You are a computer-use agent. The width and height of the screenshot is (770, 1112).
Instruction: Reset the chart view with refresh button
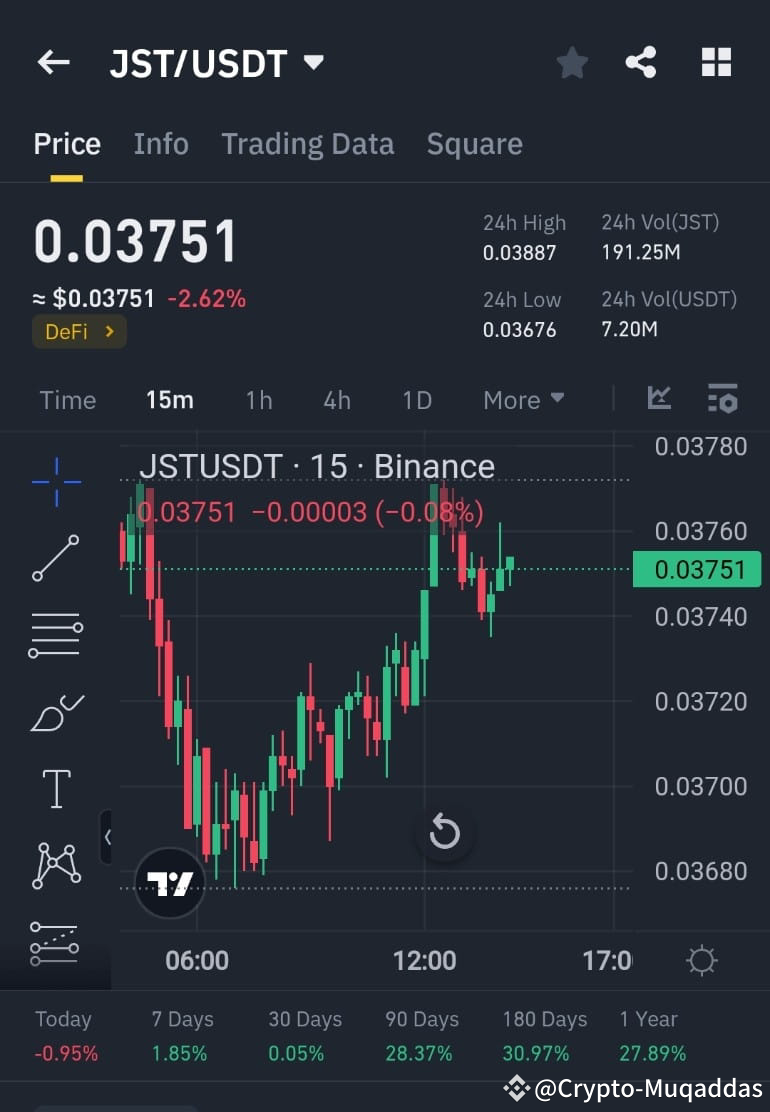click(445, 831)
